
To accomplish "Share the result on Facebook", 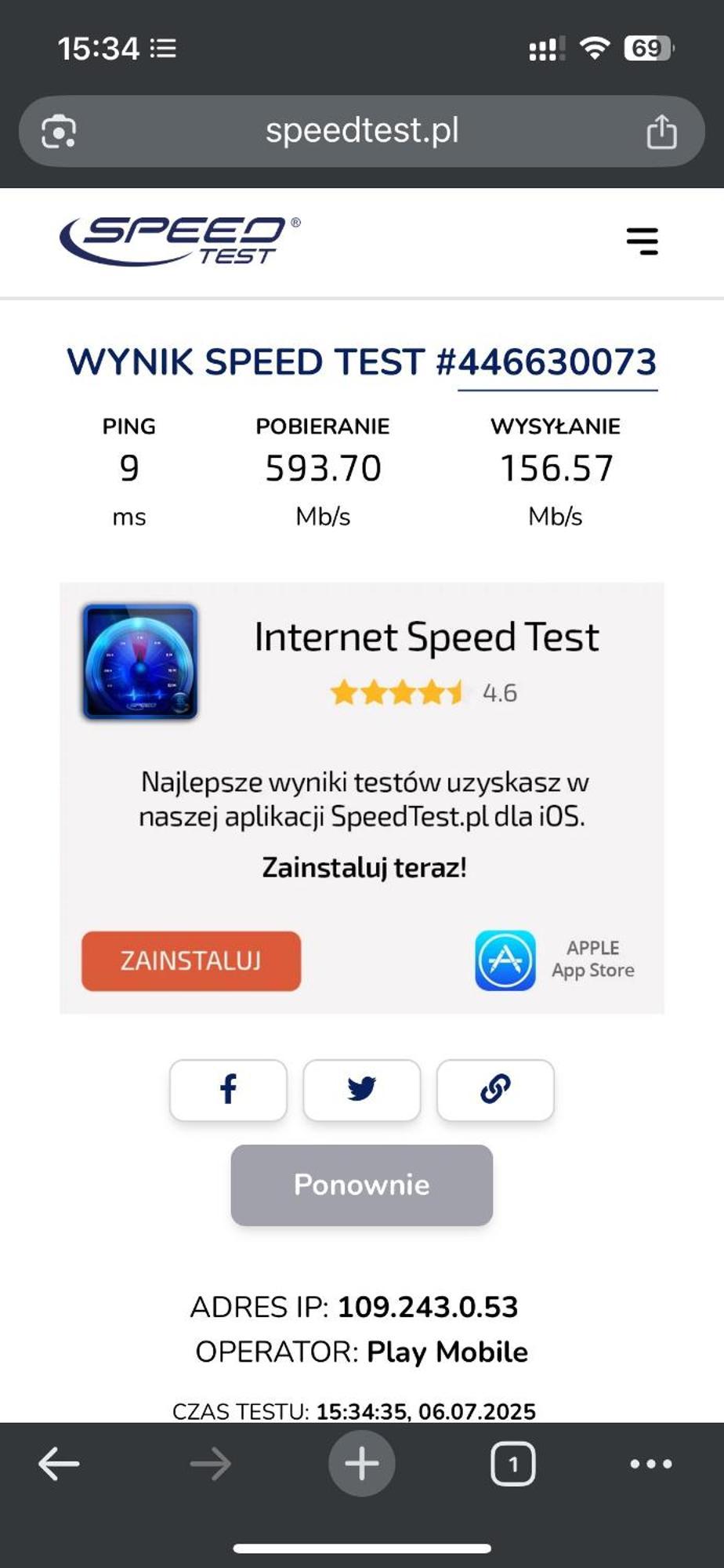I will click(228, 1090).
